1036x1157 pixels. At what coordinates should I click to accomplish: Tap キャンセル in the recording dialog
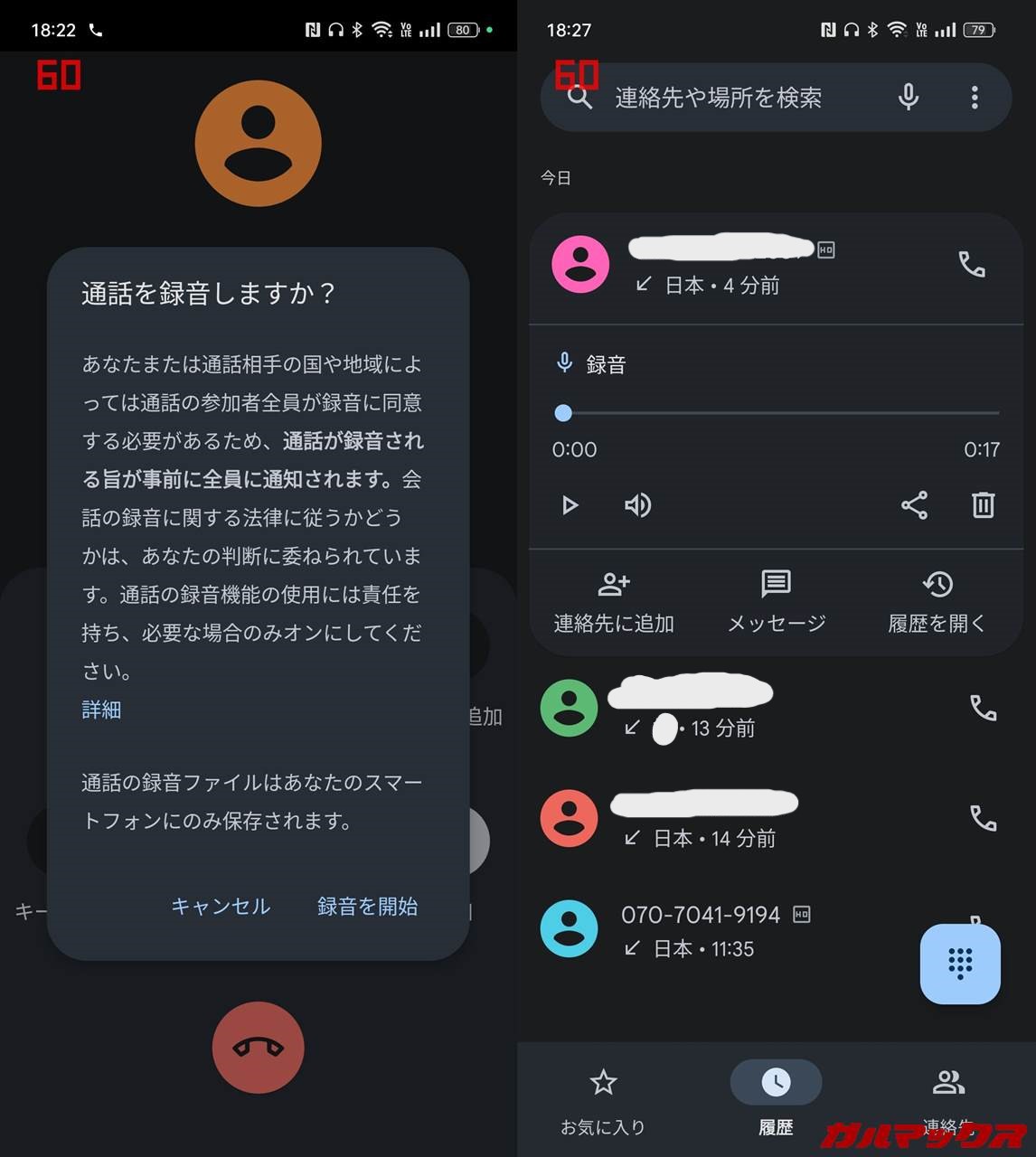click(x=221, y=907)
